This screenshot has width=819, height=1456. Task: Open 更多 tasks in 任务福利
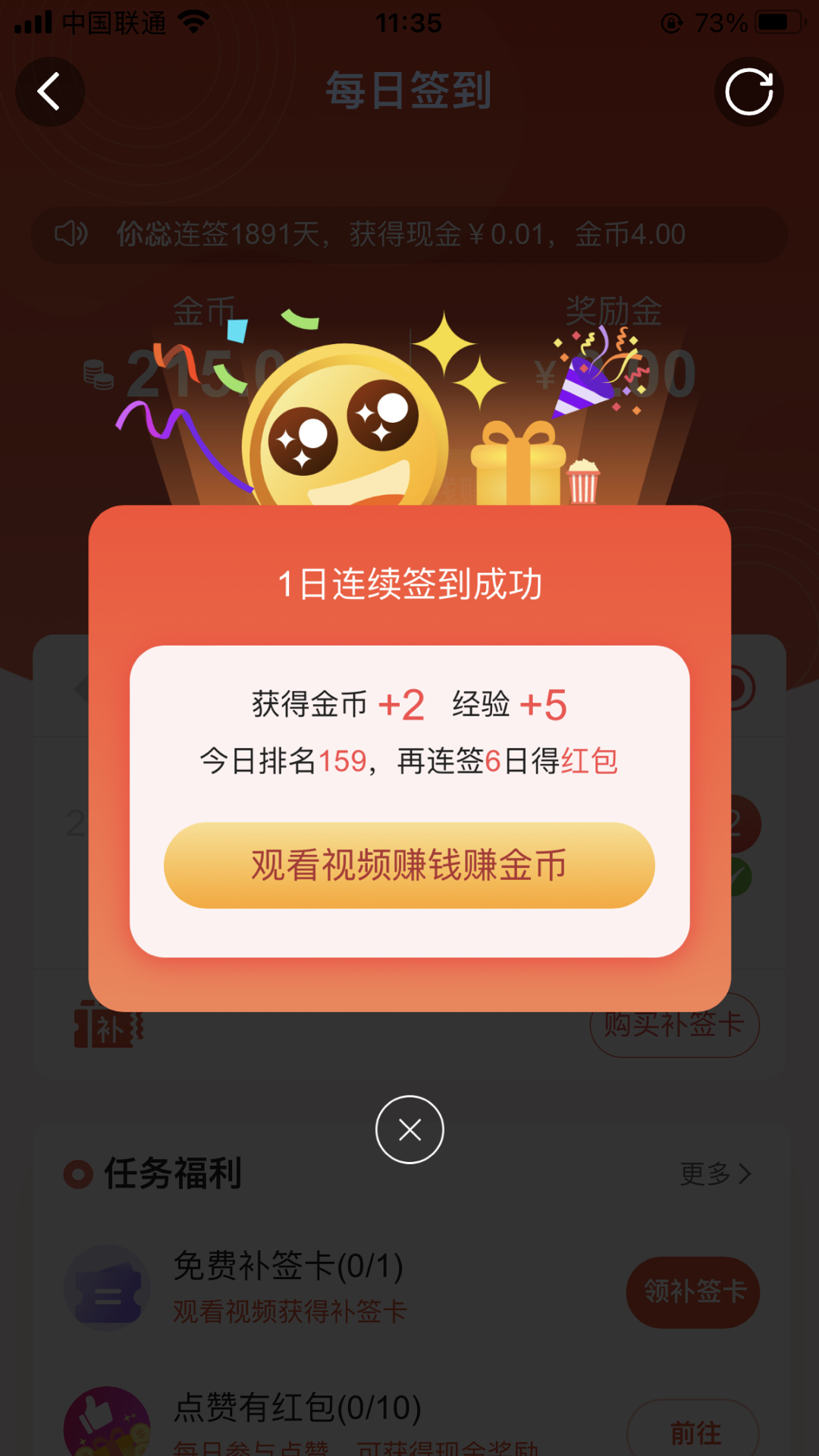click(x=715, y=1174)
